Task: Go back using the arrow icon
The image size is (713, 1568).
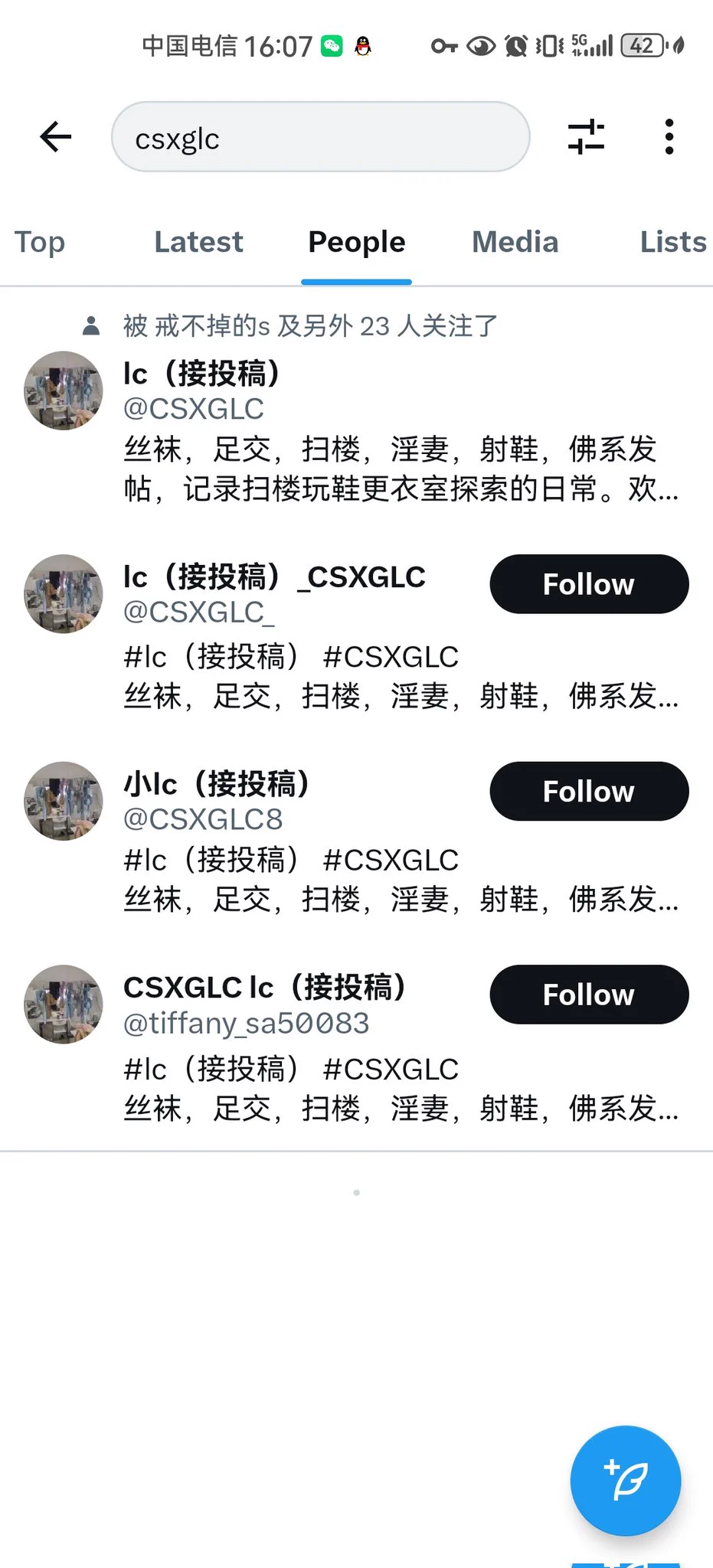Action: click(55, 137)
